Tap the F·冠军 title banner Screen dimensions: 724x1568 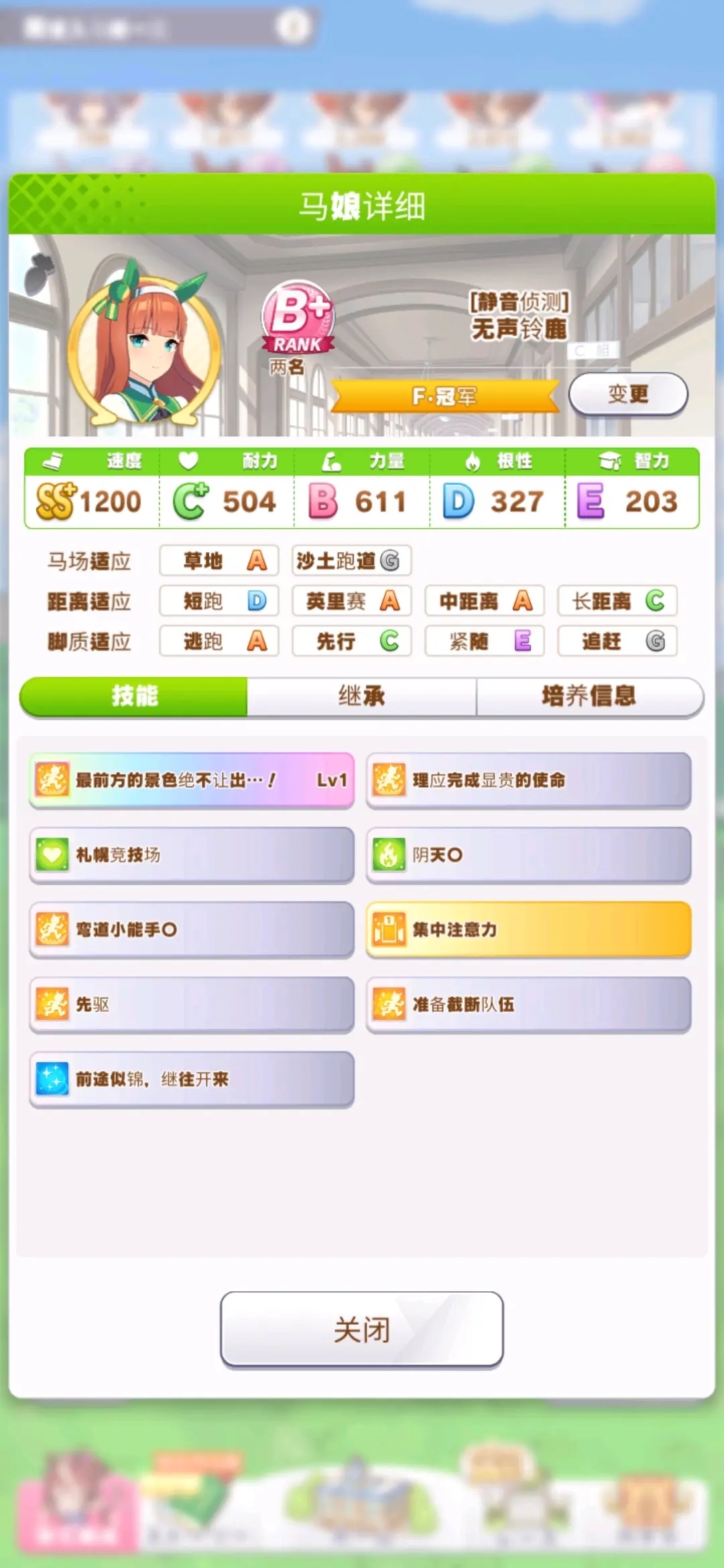(444, 397)
